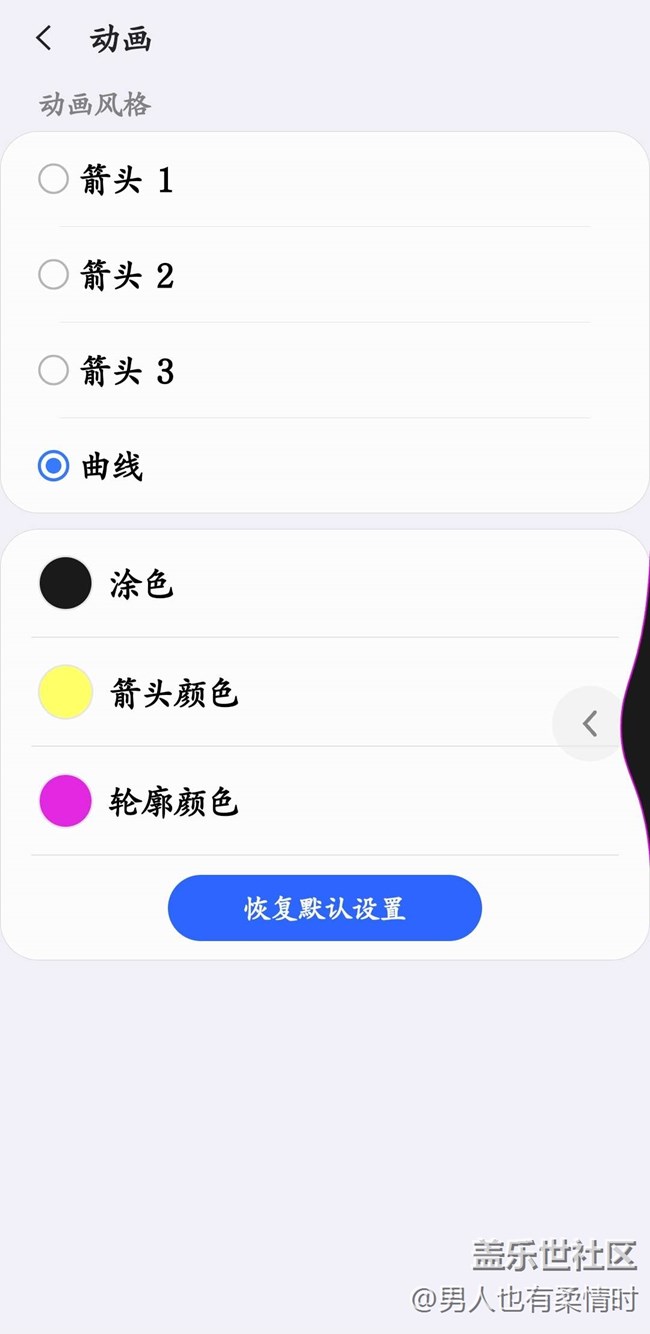The image size is (650, 1334).
Task: Pick the 箭头 3 style option
Action: tap(54, 371)
